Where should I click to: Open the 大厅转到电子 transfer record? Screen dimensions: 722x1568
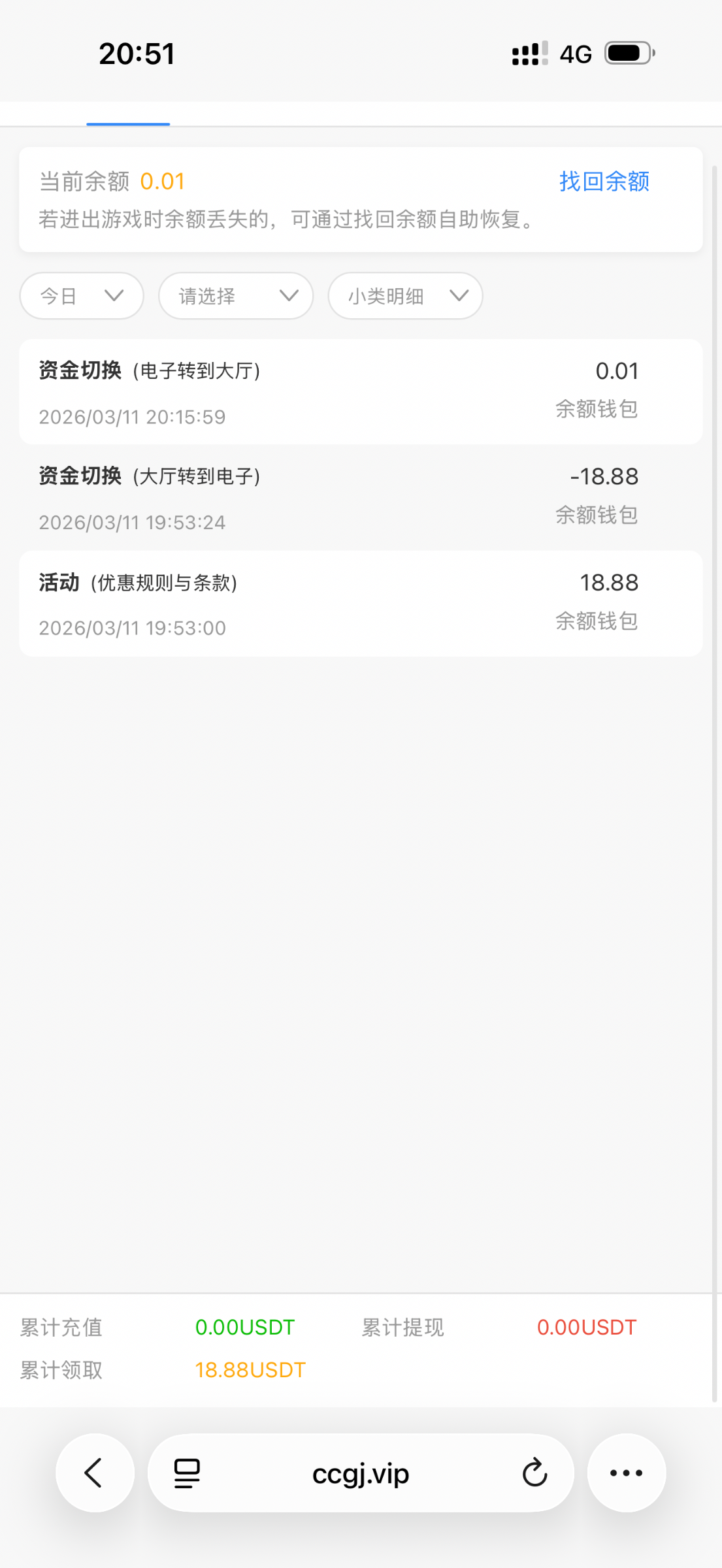(361, 498)
